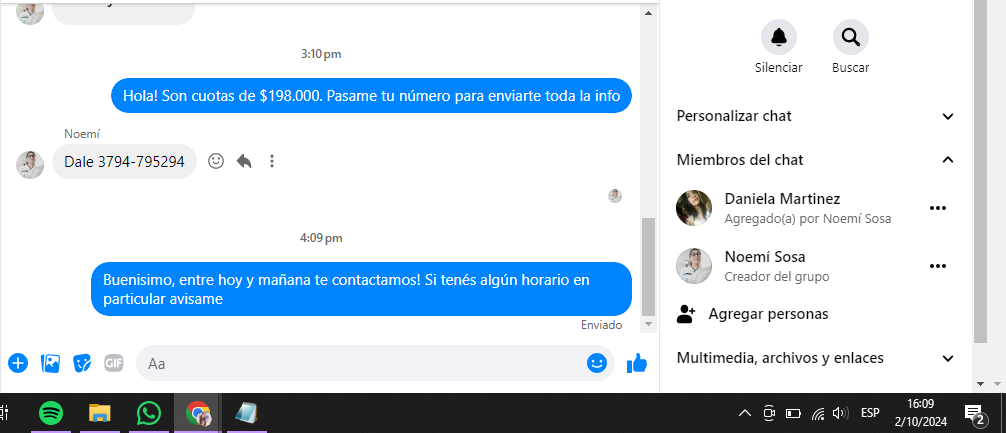Search in conversation with Buscar
Viewport: 1006px width, 433px height.
click(x=850, y=38)
